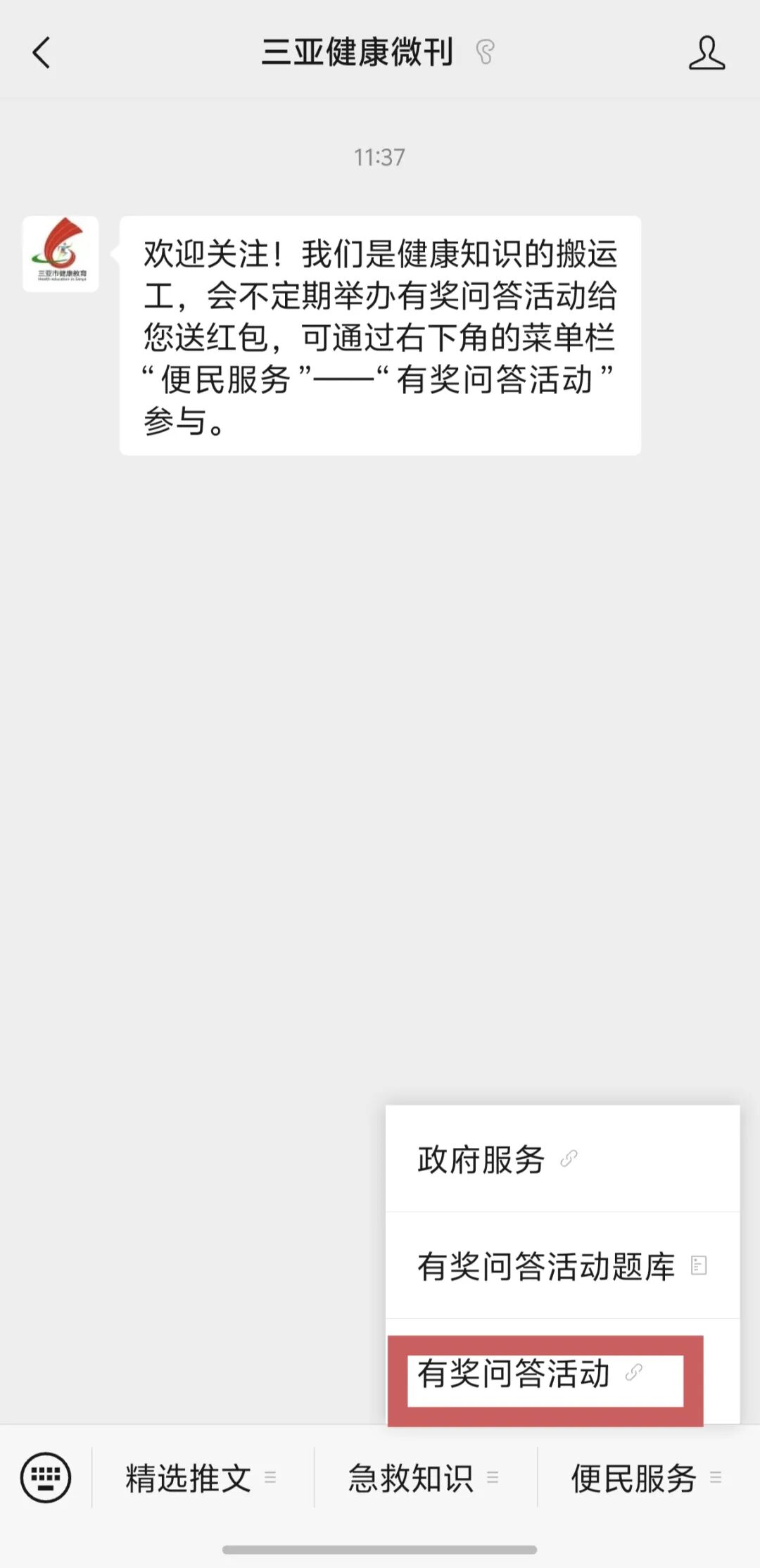Tap the back arrow at top left
Viewport: 760px width, 1568px height.
[x=41, y=51]
